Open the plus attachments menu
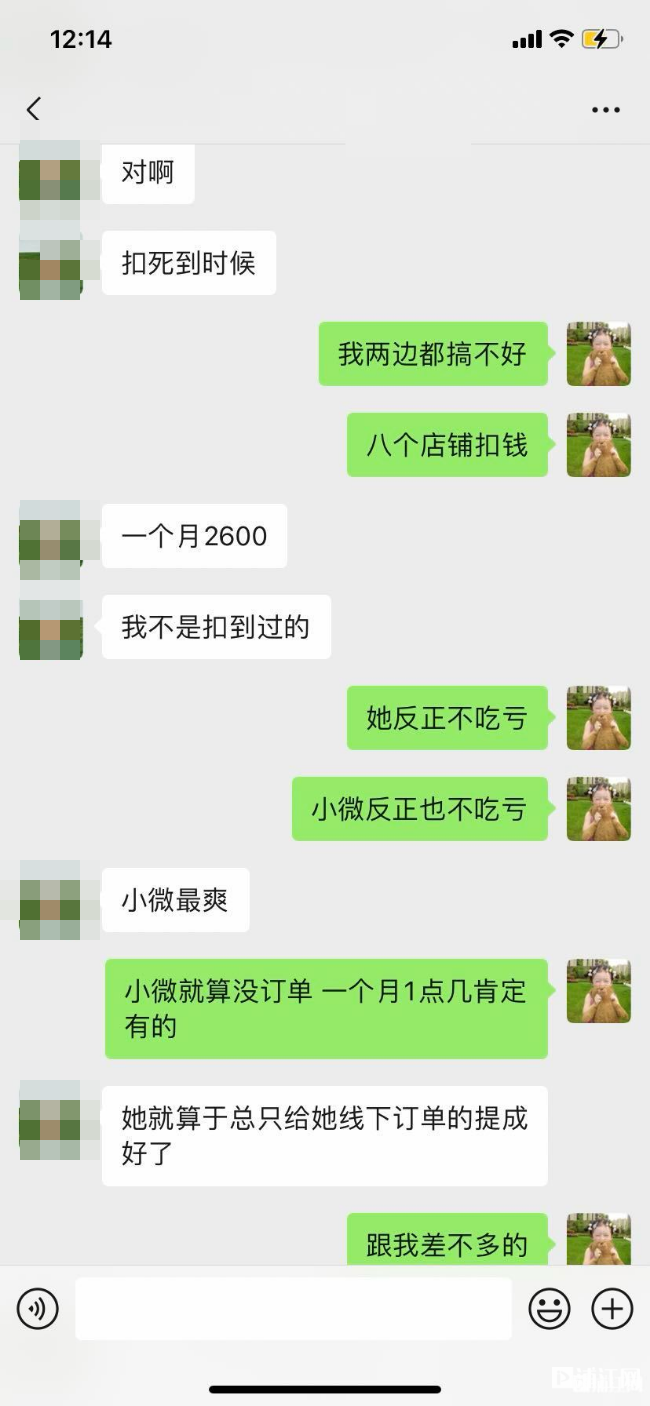 (x=612, y=1308)
